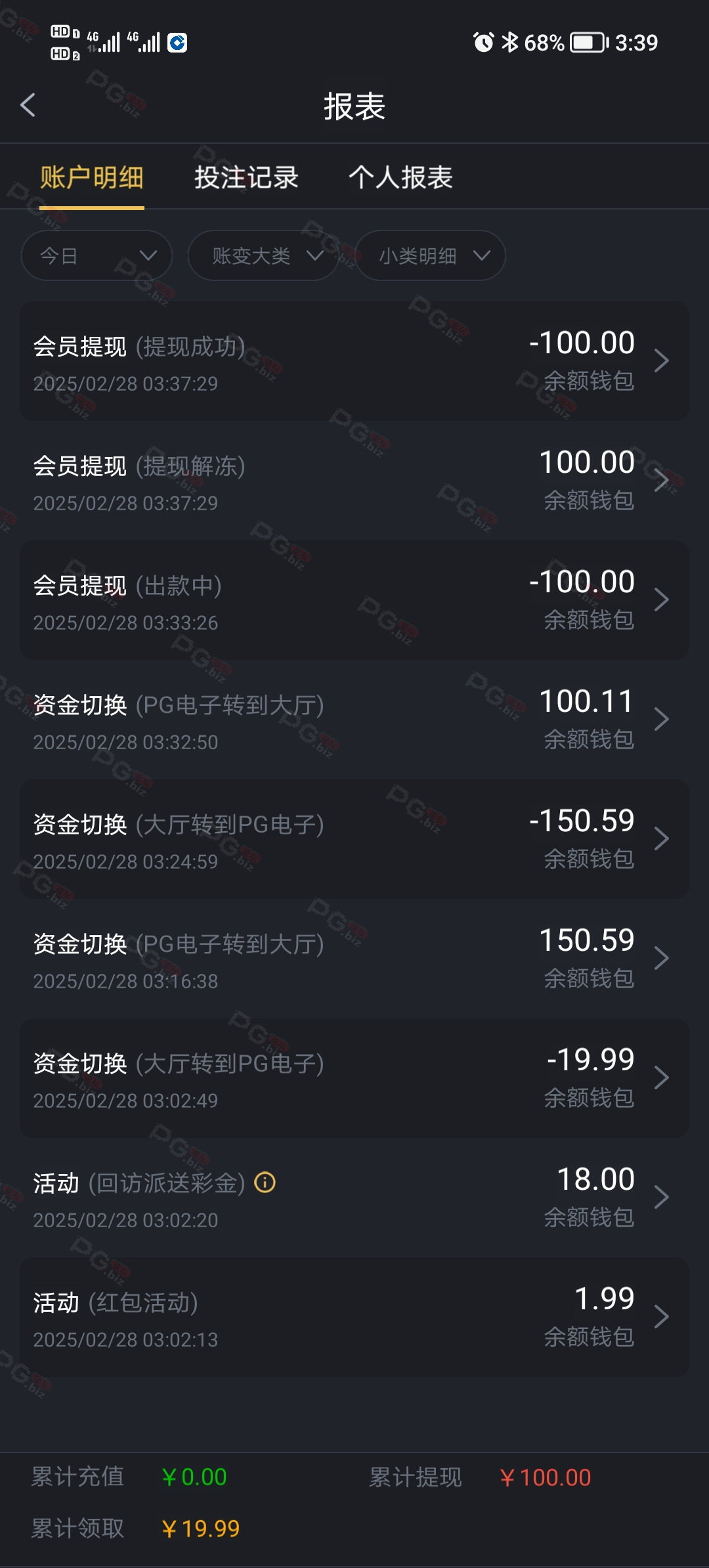The height and width of the screenshot is (1568, 709).
Task: Open the 红包活动 activity record
Action: pos(354,1317)
